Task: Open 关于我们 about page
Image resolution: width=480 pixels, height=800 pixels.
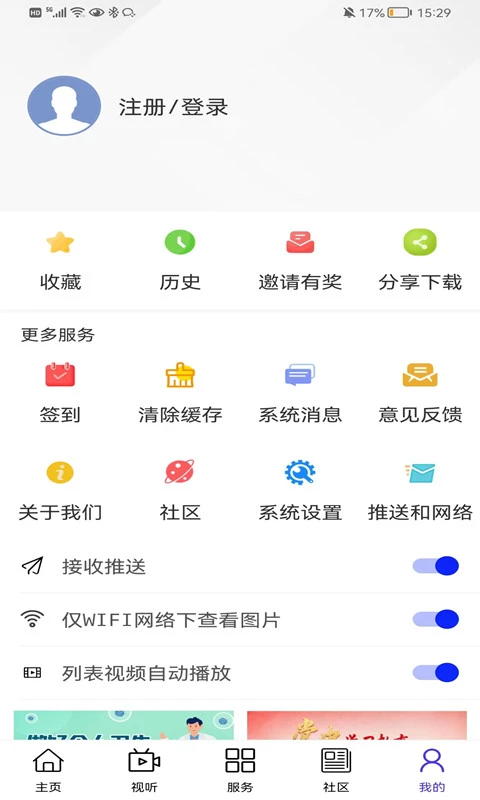Action: coord(60,491)
